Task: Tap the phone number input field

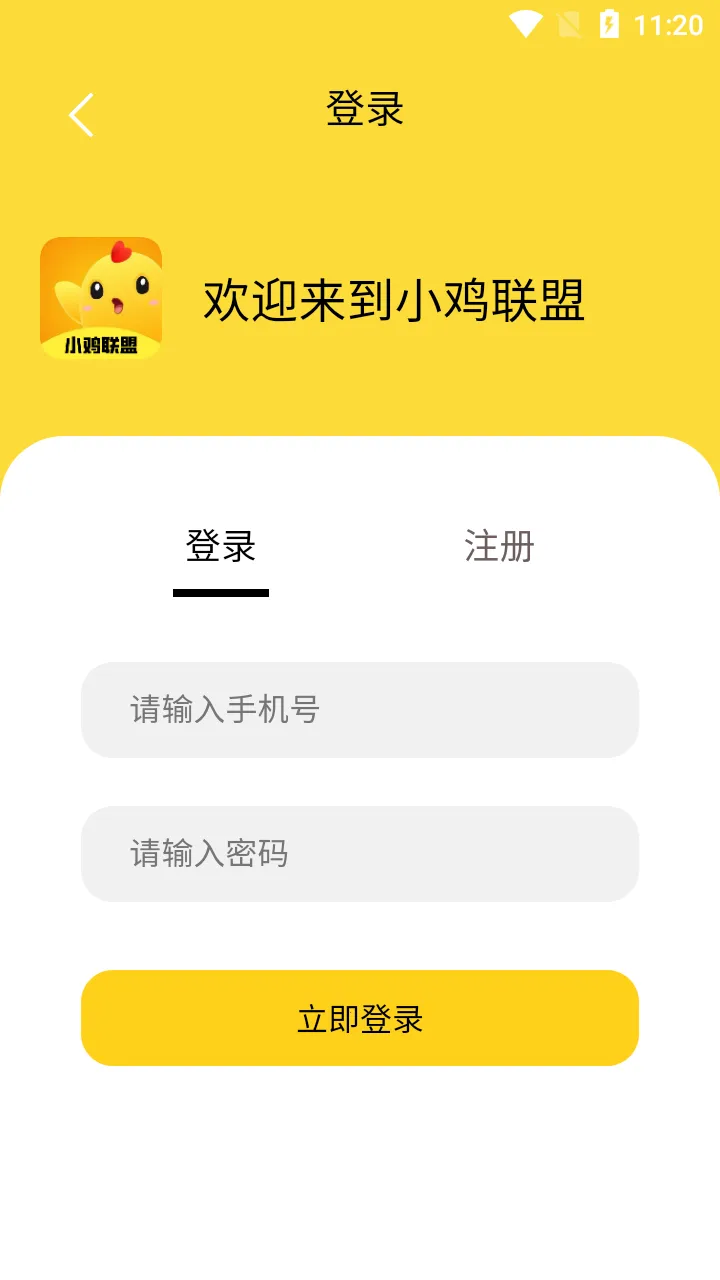Action: [x=360, y=710]
